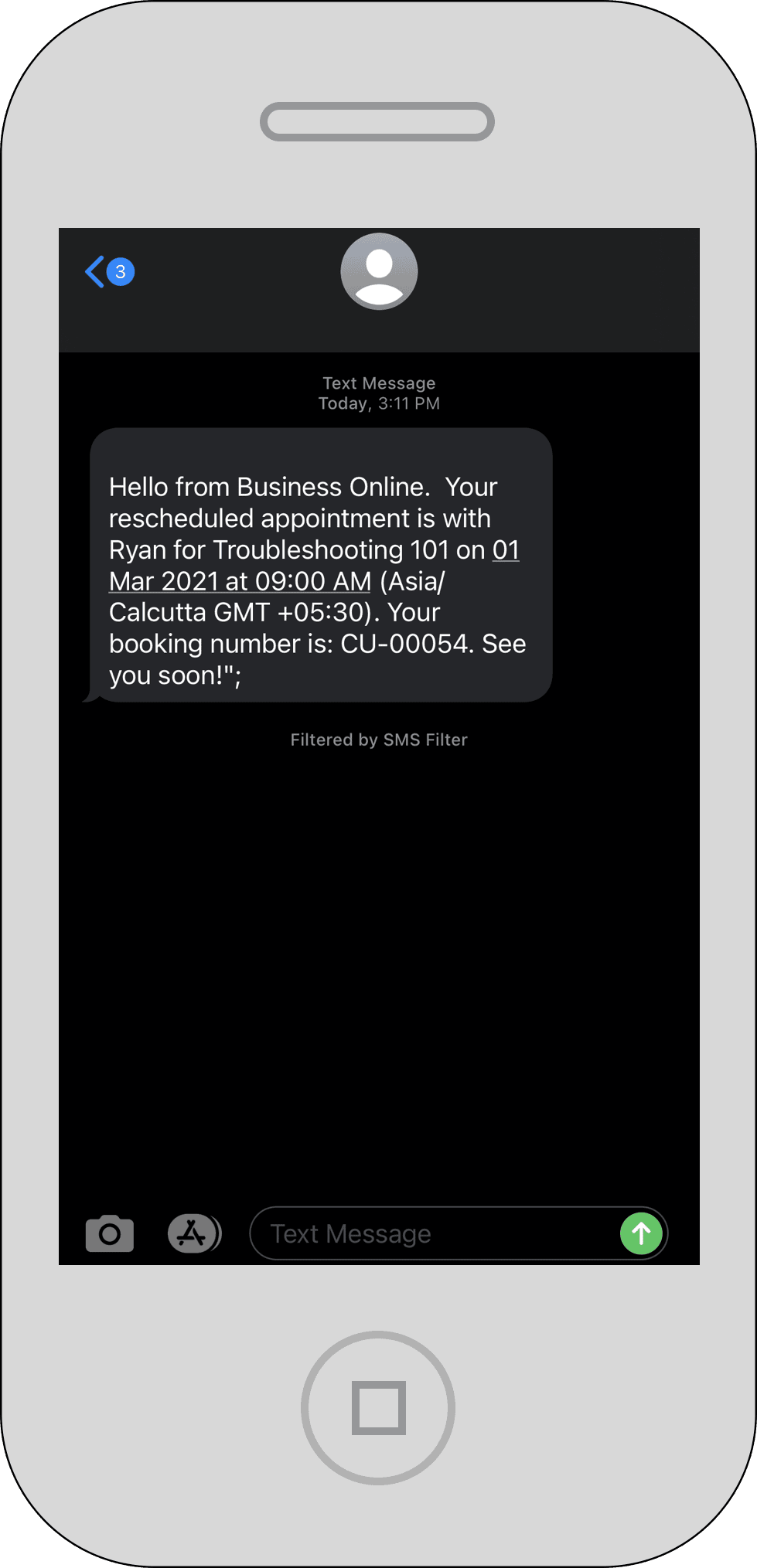Tap the underlined 01 Mar 2021 date link
Image resolution: width=757 pixels, height=1568 pixels.
tap(240, 581)
